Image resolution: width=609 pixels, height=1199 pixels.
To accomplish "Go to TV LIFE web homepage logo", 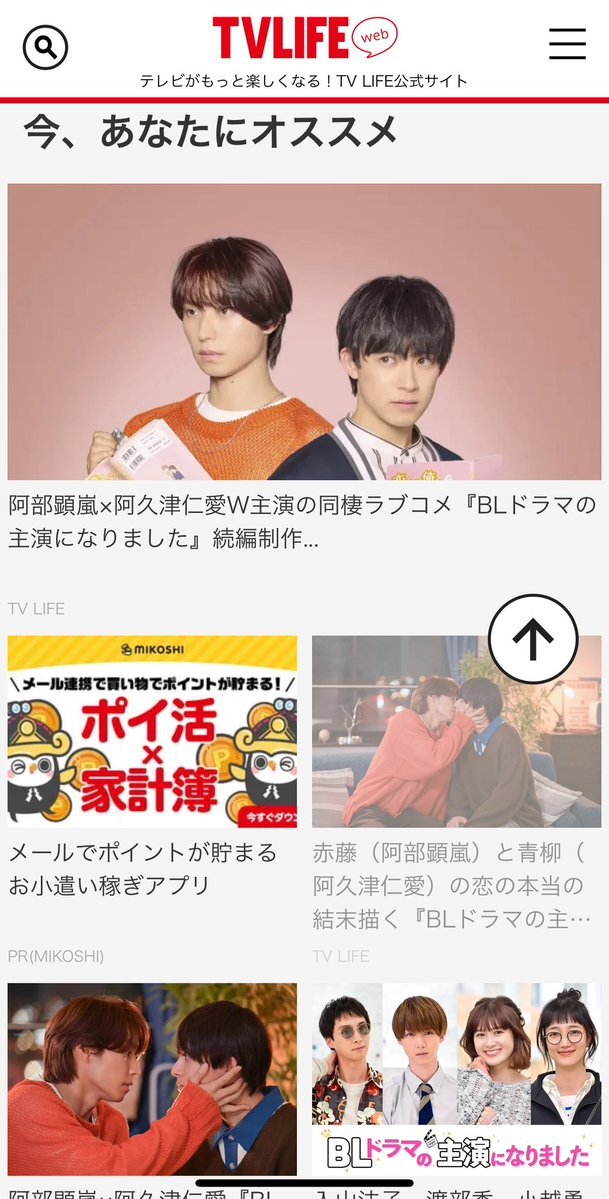I will coord(303,39).
